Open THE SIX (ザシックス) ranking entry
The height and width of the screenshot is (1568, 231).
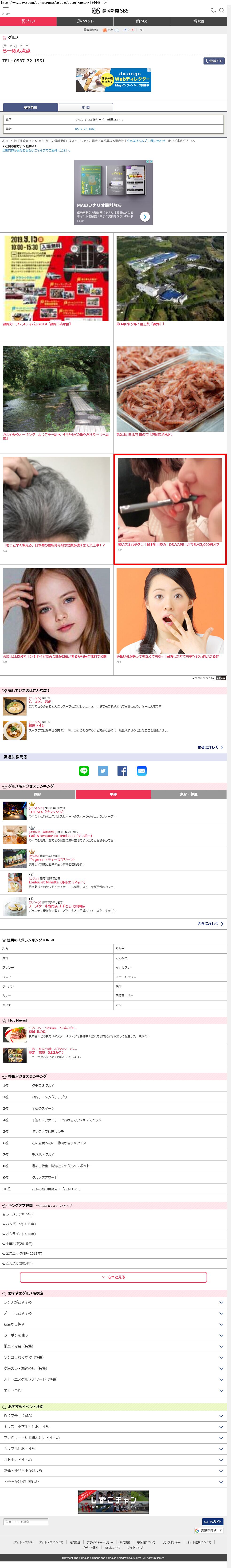click(x=46, y=811)
